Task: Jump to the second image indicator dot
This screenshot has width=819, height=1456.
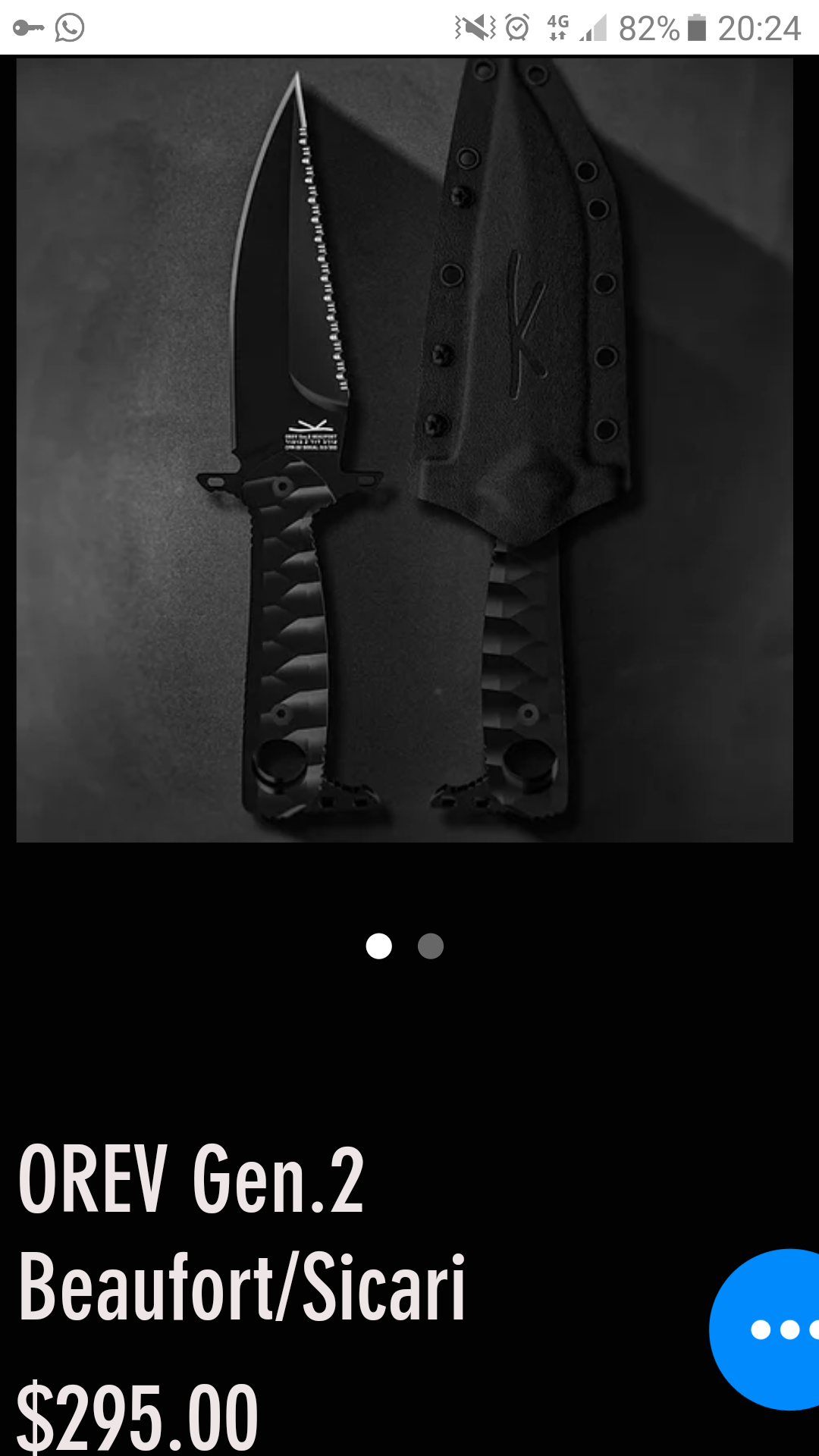Action: click(431, 946)
